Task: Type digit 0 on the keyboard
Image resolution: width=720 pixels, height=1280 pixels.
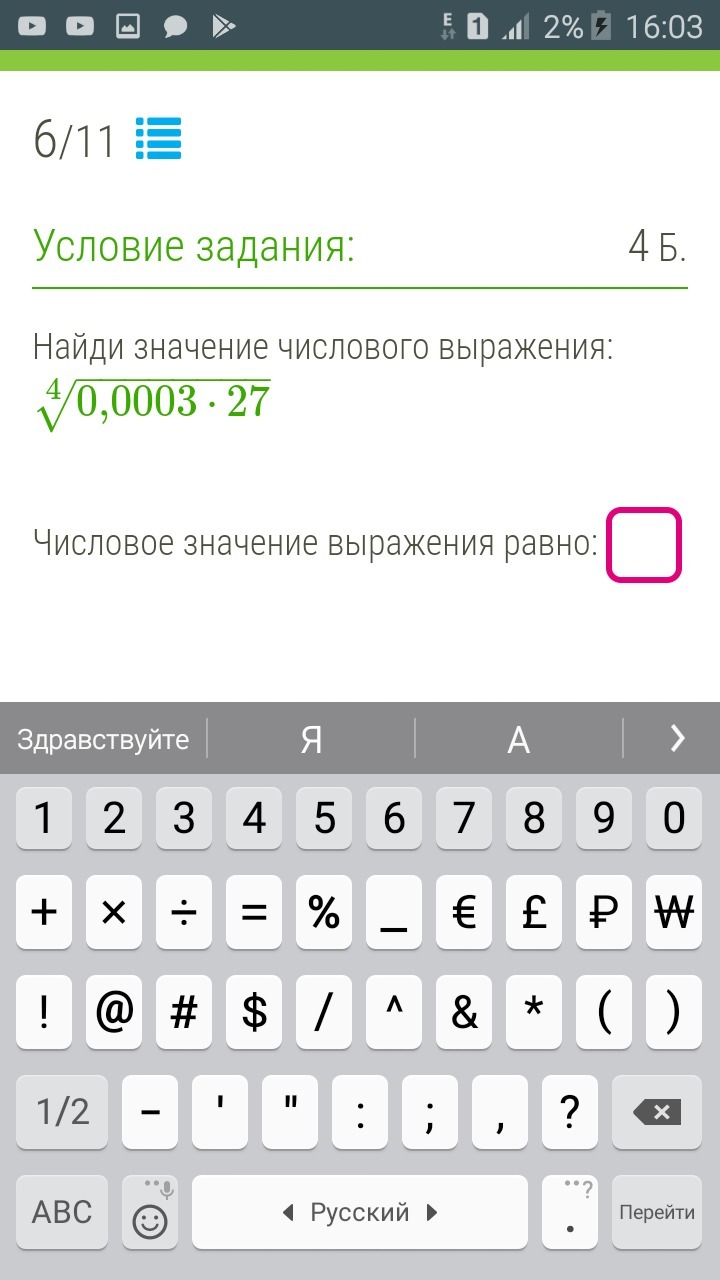Action: [x=674, y=819]
